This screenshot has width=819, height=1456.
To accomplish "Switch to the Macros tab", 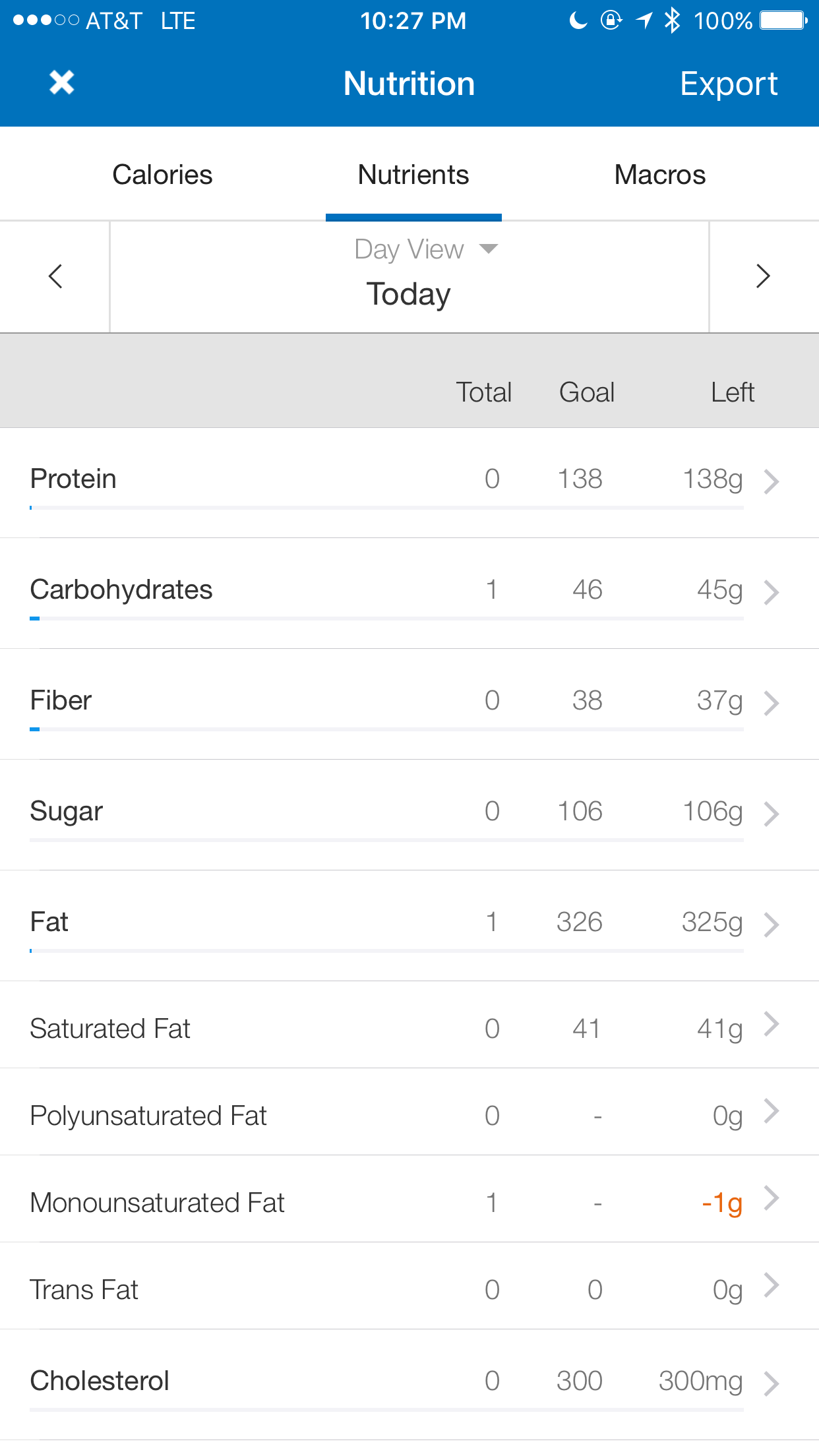I will click(x=660, y=175).
